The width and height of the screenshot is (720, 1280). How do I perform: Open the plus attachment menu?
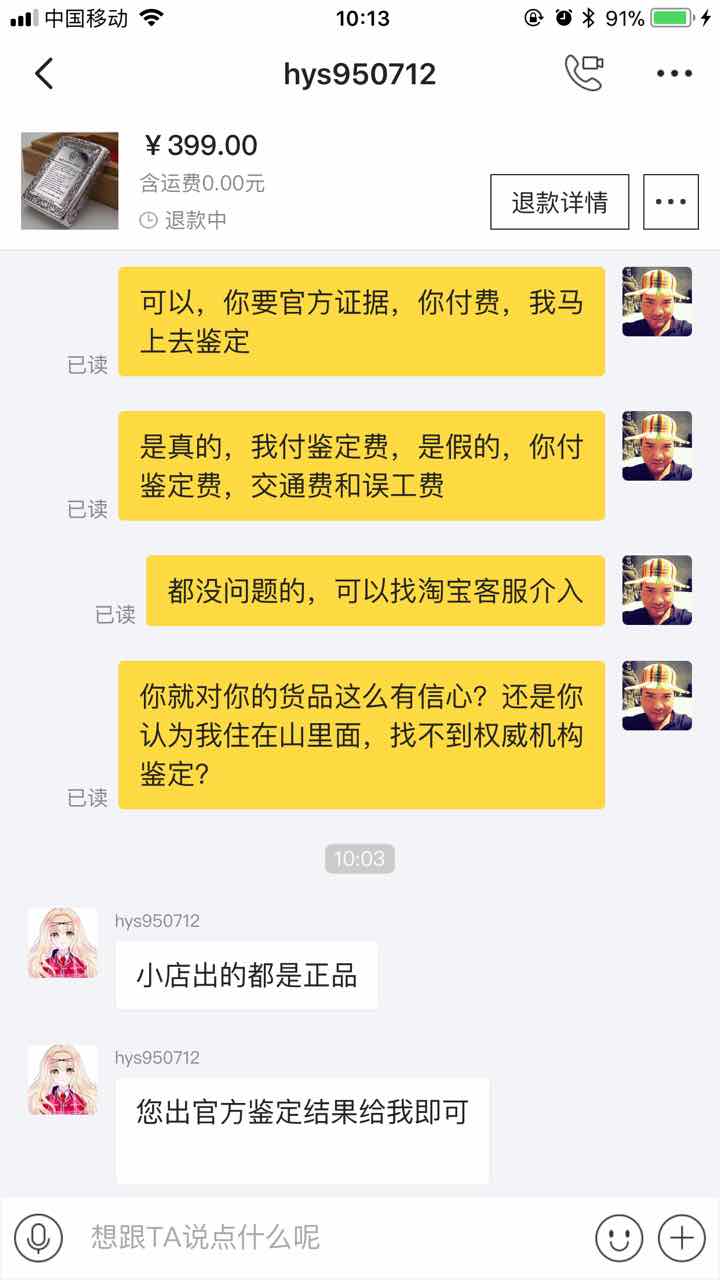pyautogui.click(x=682, y=1238)
